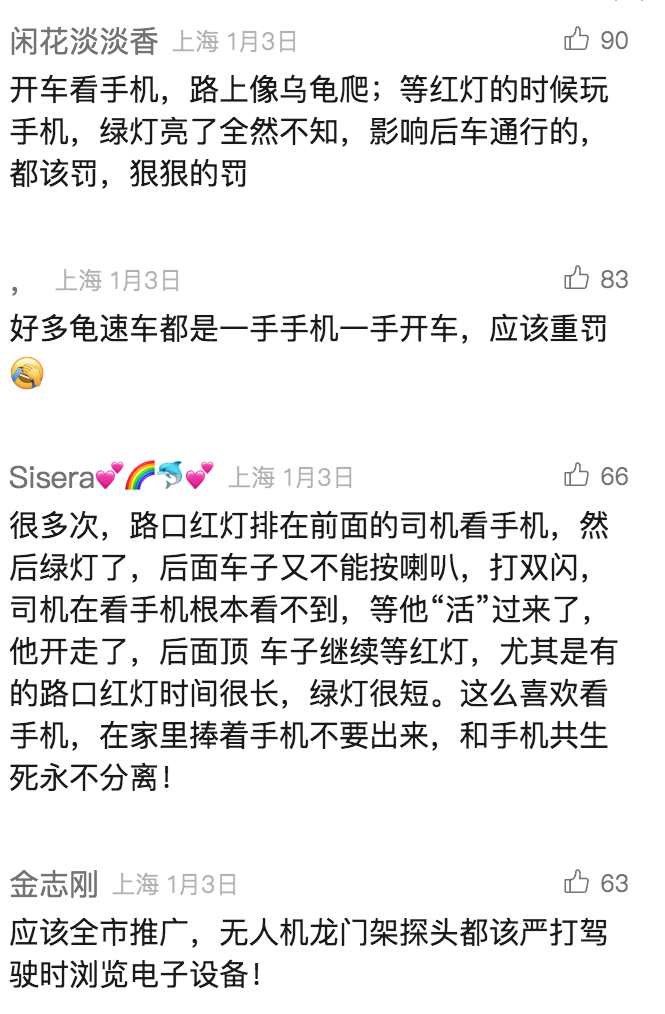Like the comment by 闲花淡淡香
The width and height of the screenshot is (665, 1014).
577,40
